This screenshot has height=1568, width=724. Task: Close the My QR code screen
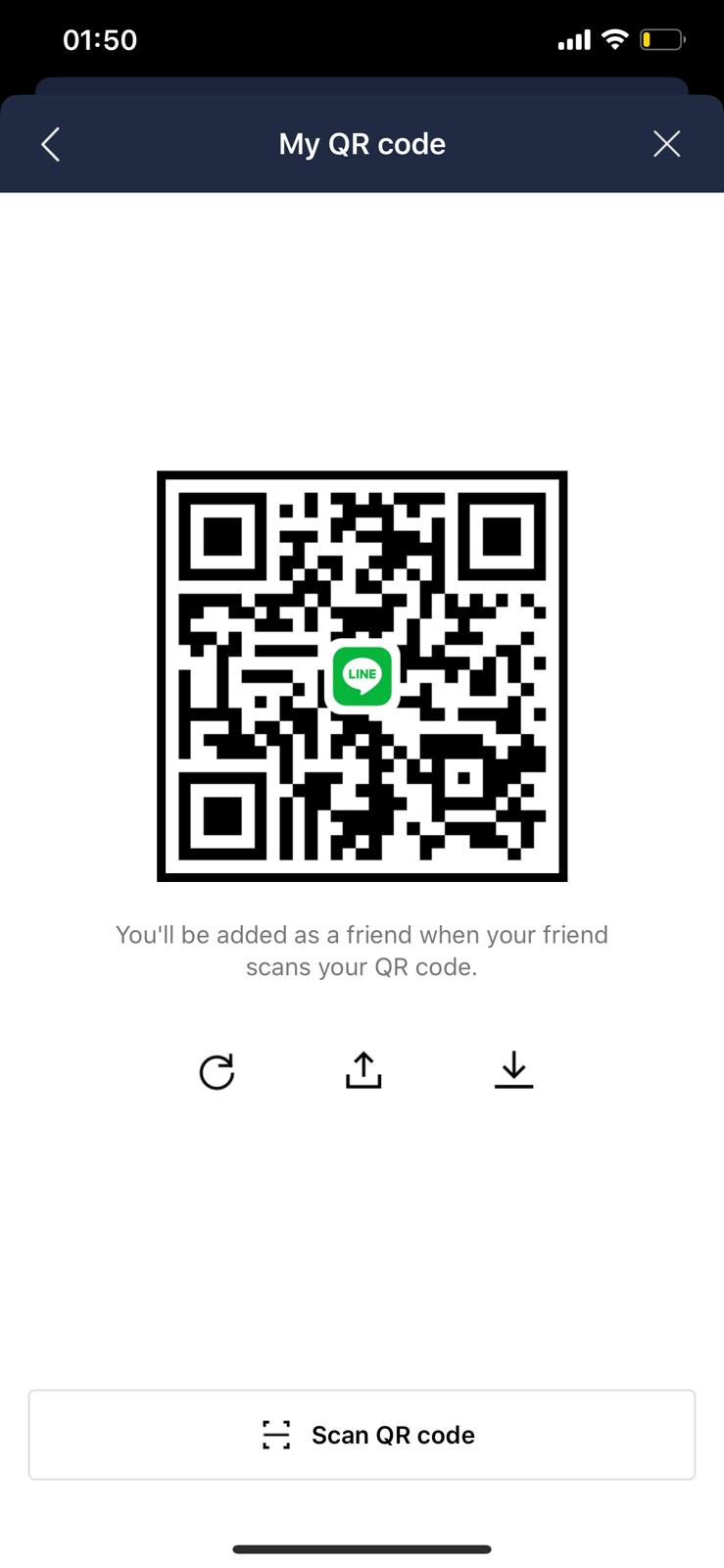click(666, 144)
